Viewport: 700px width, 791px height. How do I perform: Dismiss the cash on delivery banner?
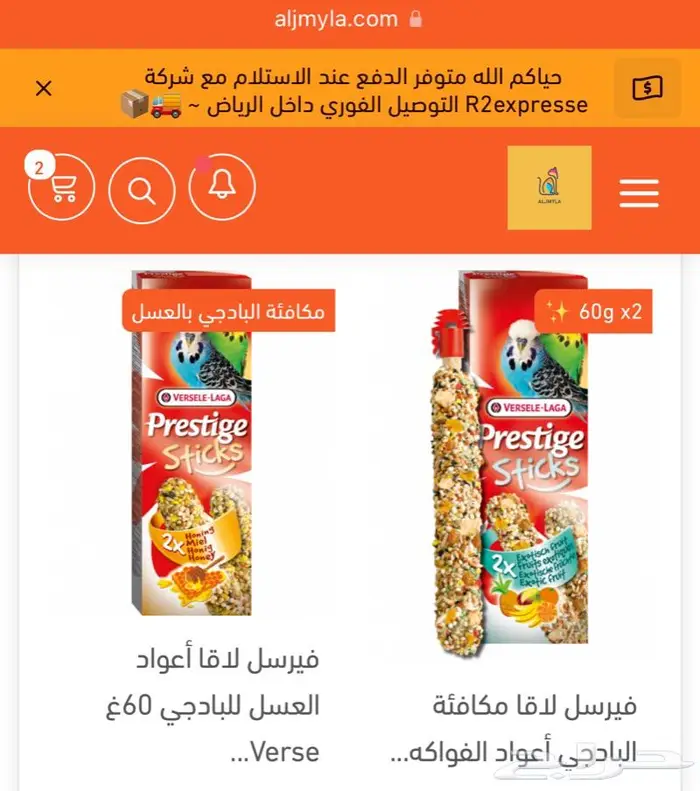click(x=44, y=88)
